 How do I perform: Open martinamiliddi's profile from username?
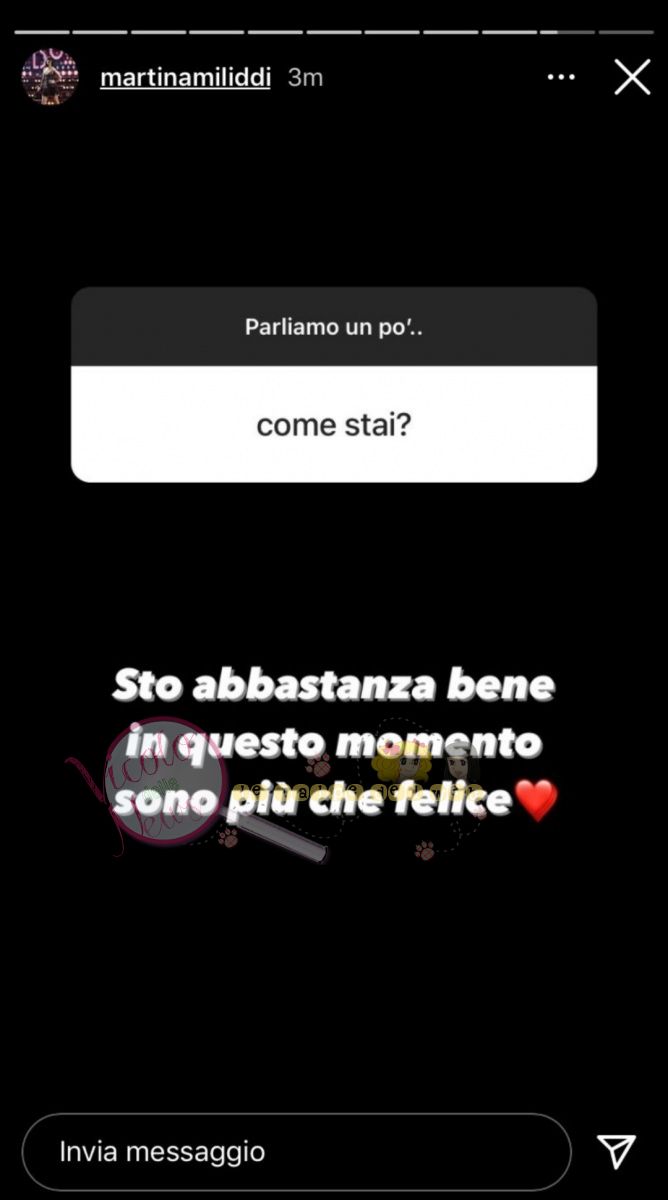click(x=185, y=77)
